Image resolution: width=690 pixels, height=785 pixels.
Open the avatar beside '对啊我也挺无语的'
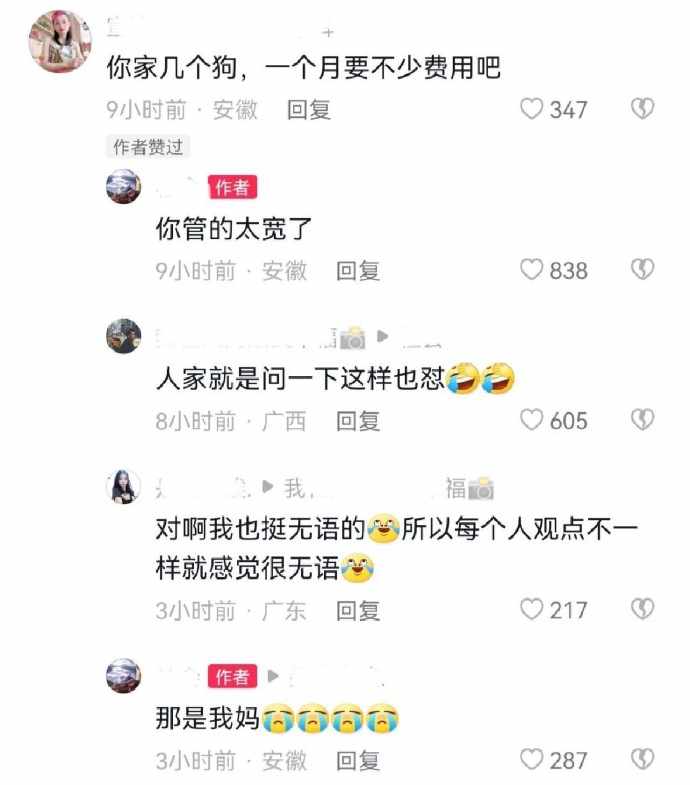[124, 487]
